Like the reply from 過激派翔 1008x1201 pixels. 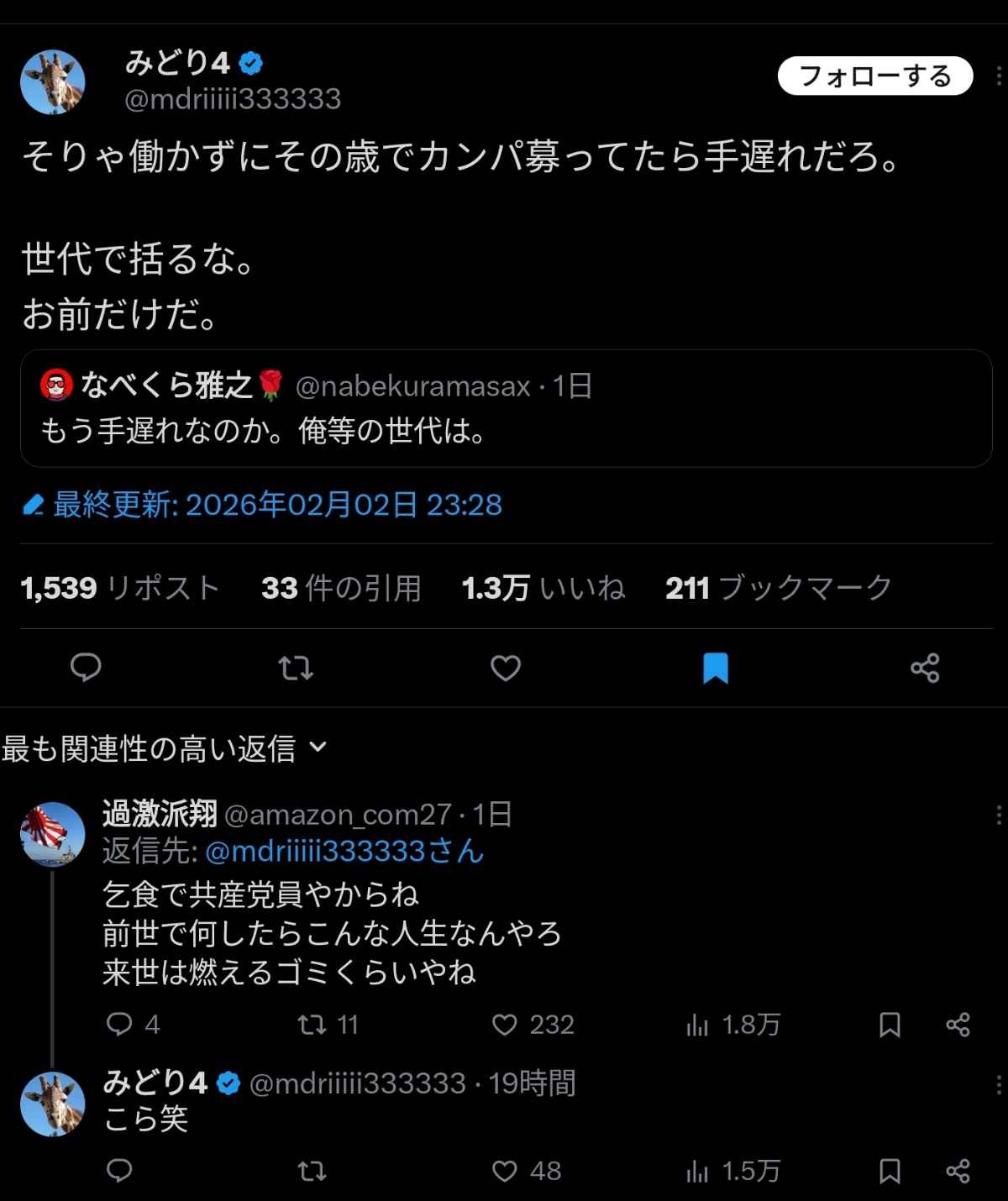pos(505,1025)
